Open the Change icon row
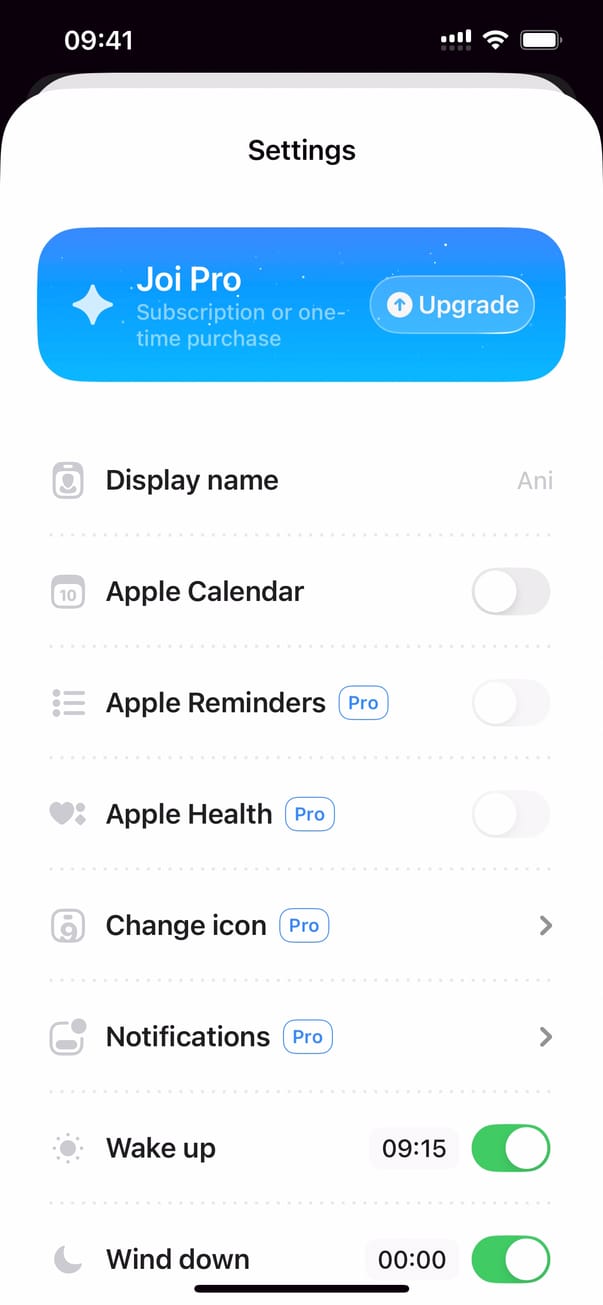This screenshot has height=1305, width=603. (300, 926)
